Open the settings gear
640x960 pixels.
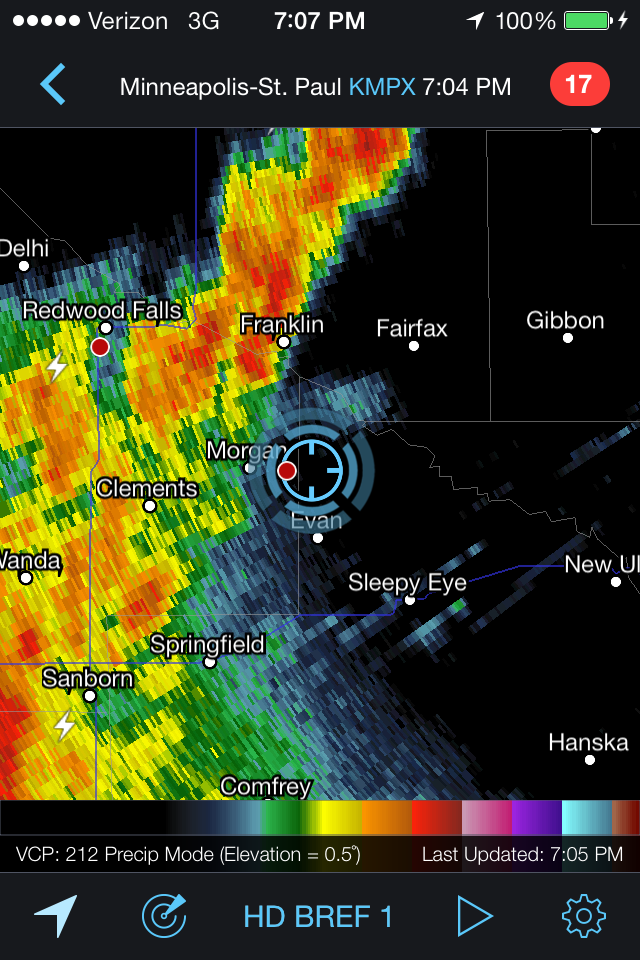click(584, 915)
